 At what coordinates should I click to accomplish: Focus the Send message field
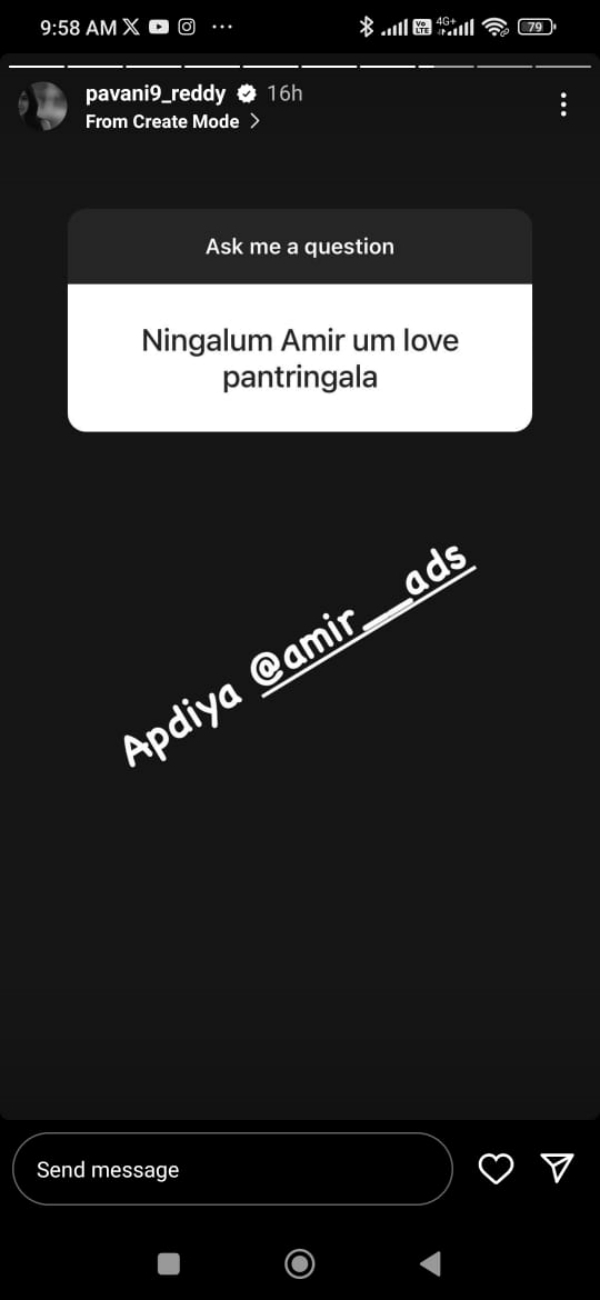coord(232,1169)
